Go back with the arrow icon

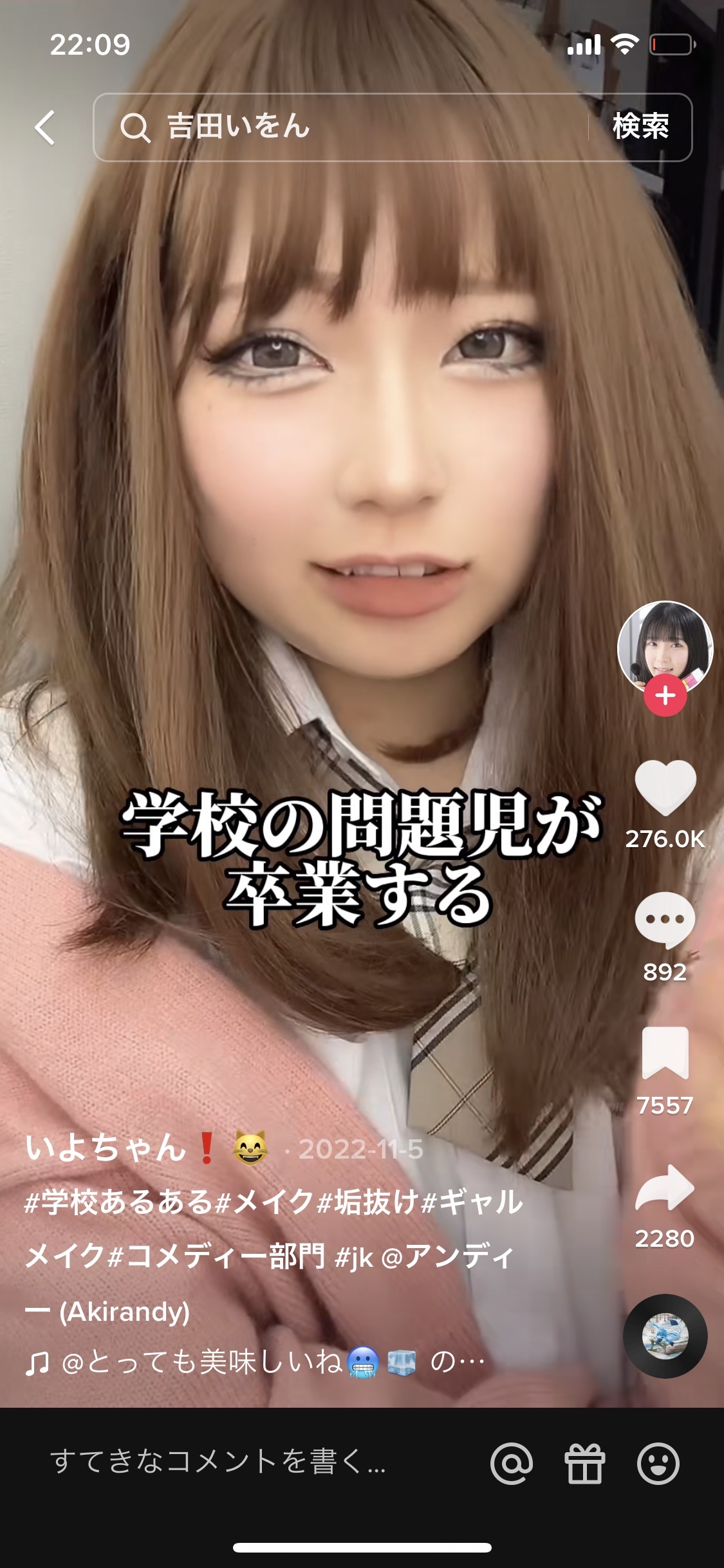(x=45, y=127)
